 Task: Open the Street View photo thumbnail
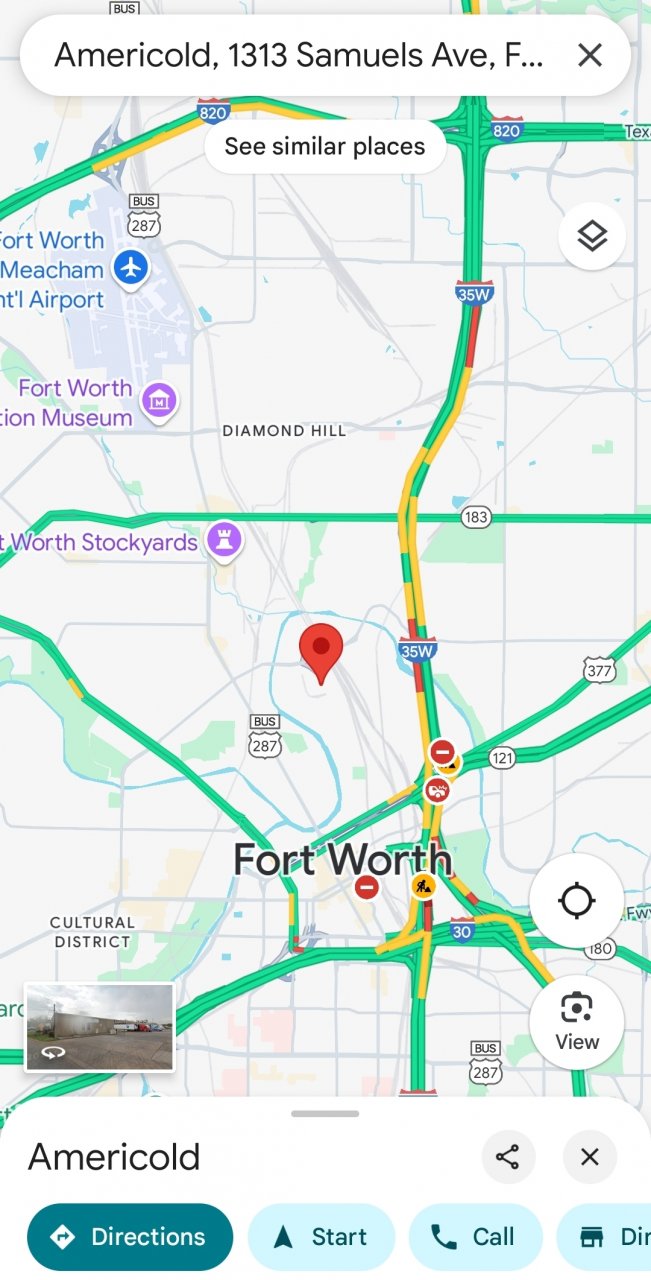[99, 1027]
